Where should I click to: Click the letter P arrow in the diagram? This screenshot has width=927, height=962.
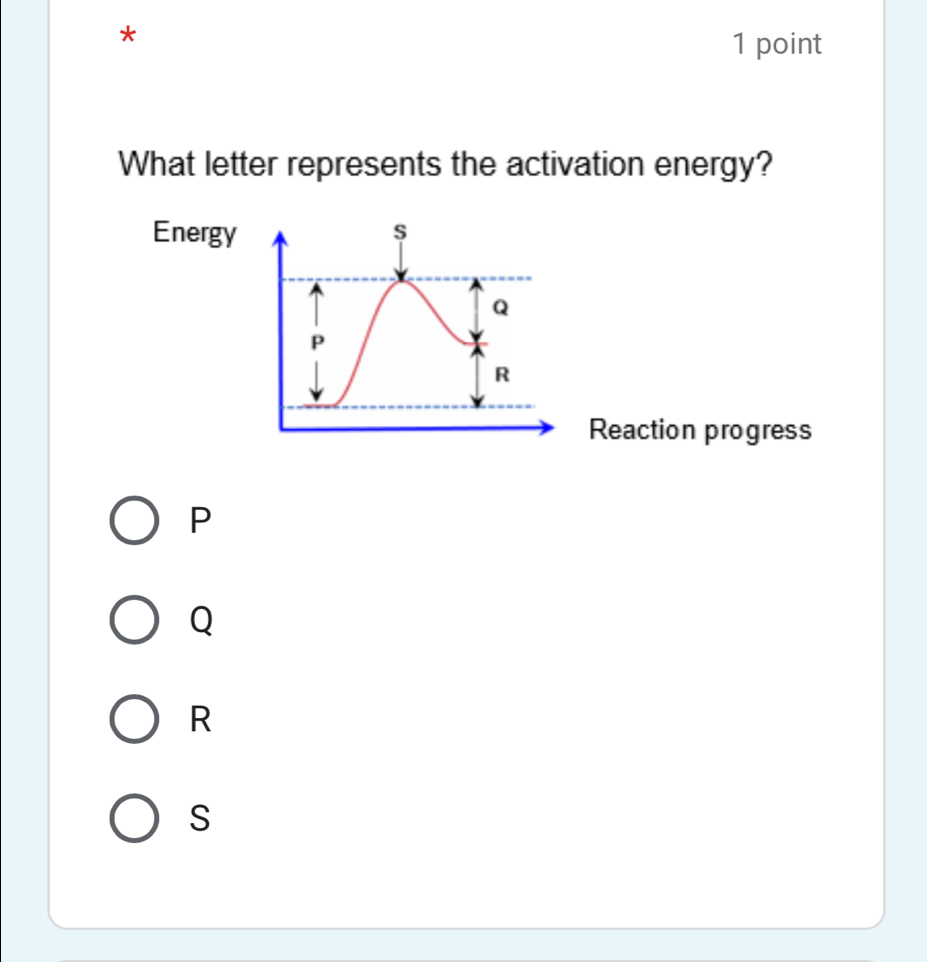316,343
